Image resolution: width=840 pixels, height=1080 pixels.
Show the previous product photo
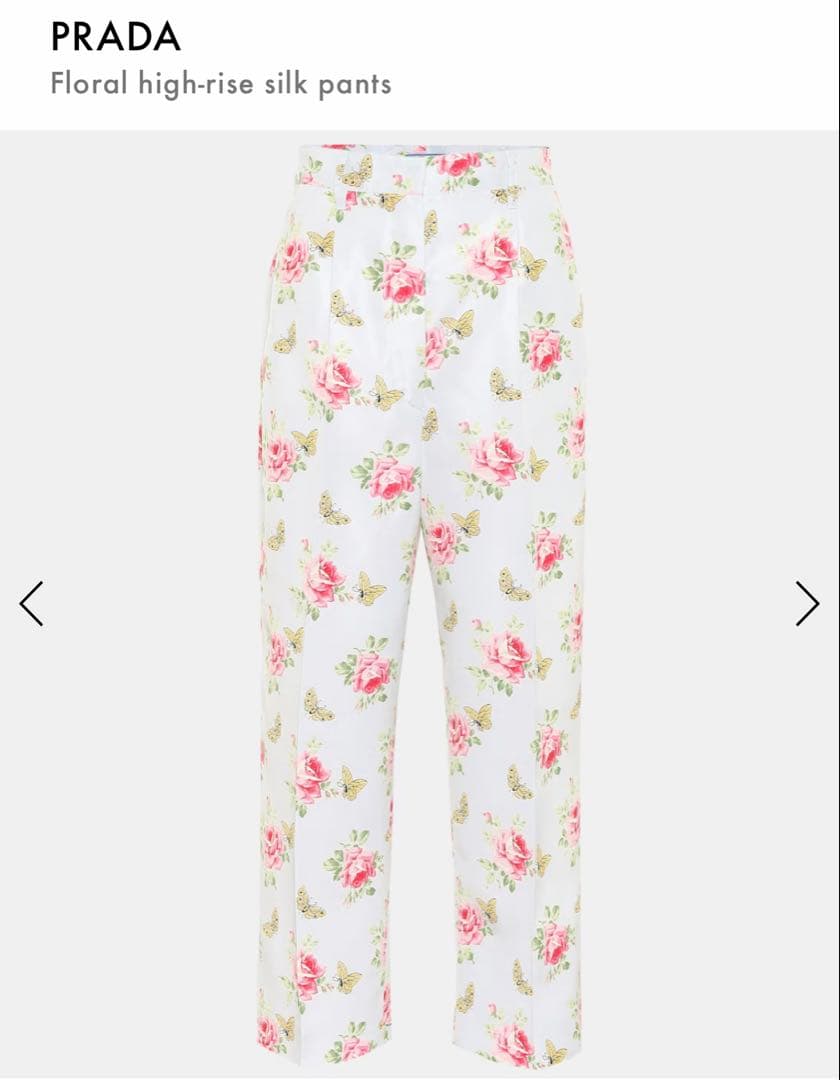pyautogui.click(x=32, y=604)
